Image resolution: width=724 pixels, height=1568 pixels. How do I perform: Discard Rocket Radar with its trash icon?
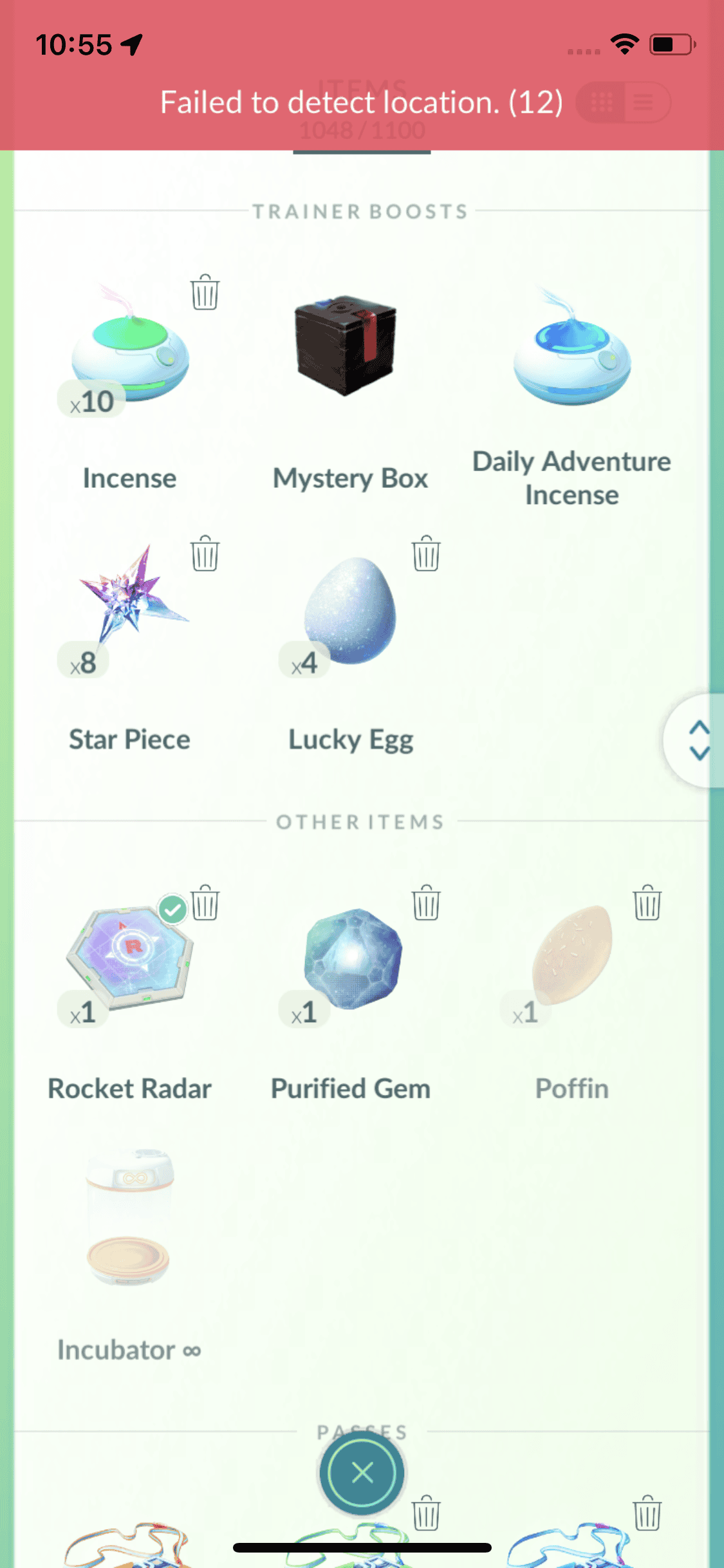(x=206, y=902)
